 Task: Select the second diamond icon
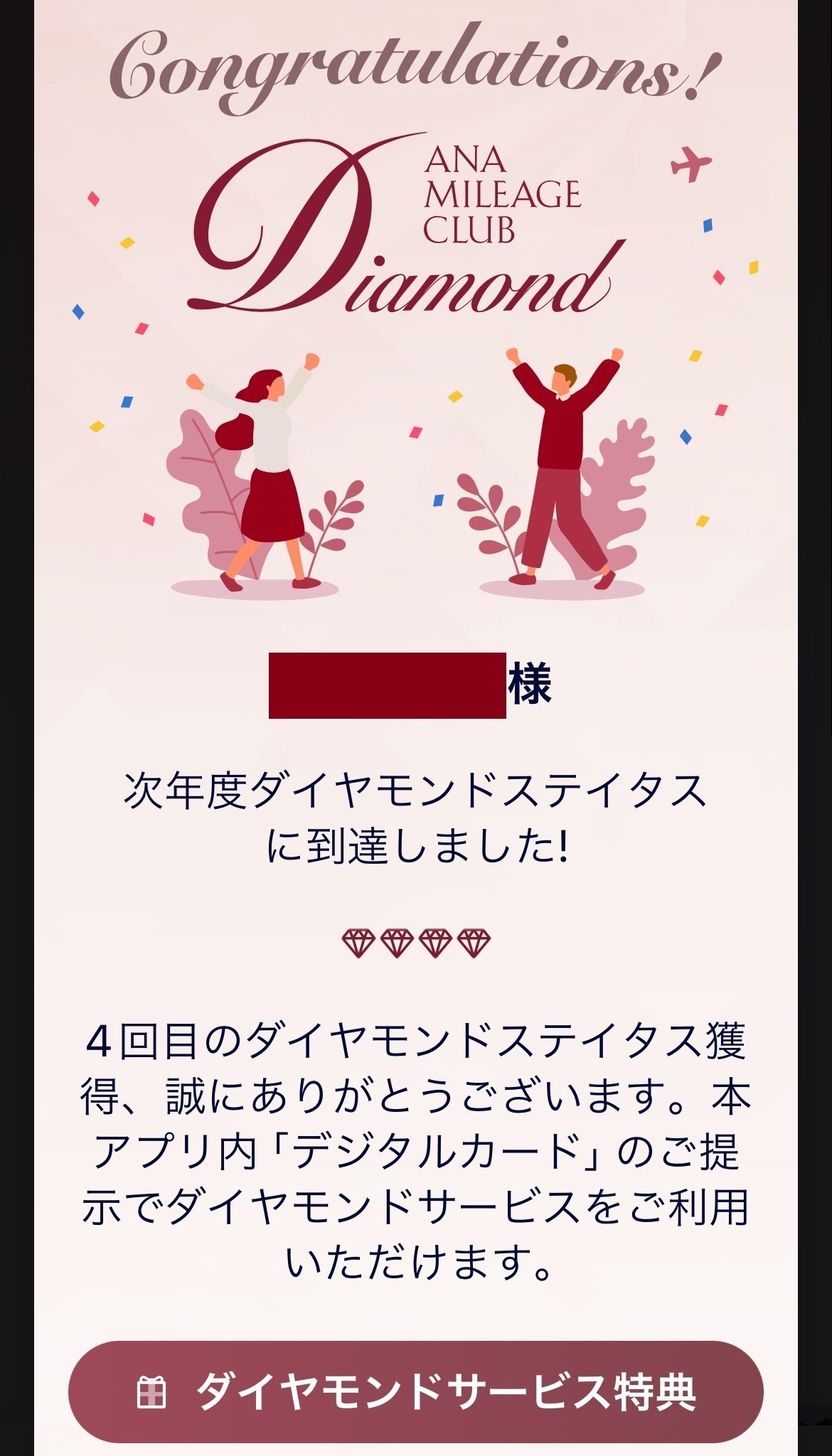click(397, 943)
